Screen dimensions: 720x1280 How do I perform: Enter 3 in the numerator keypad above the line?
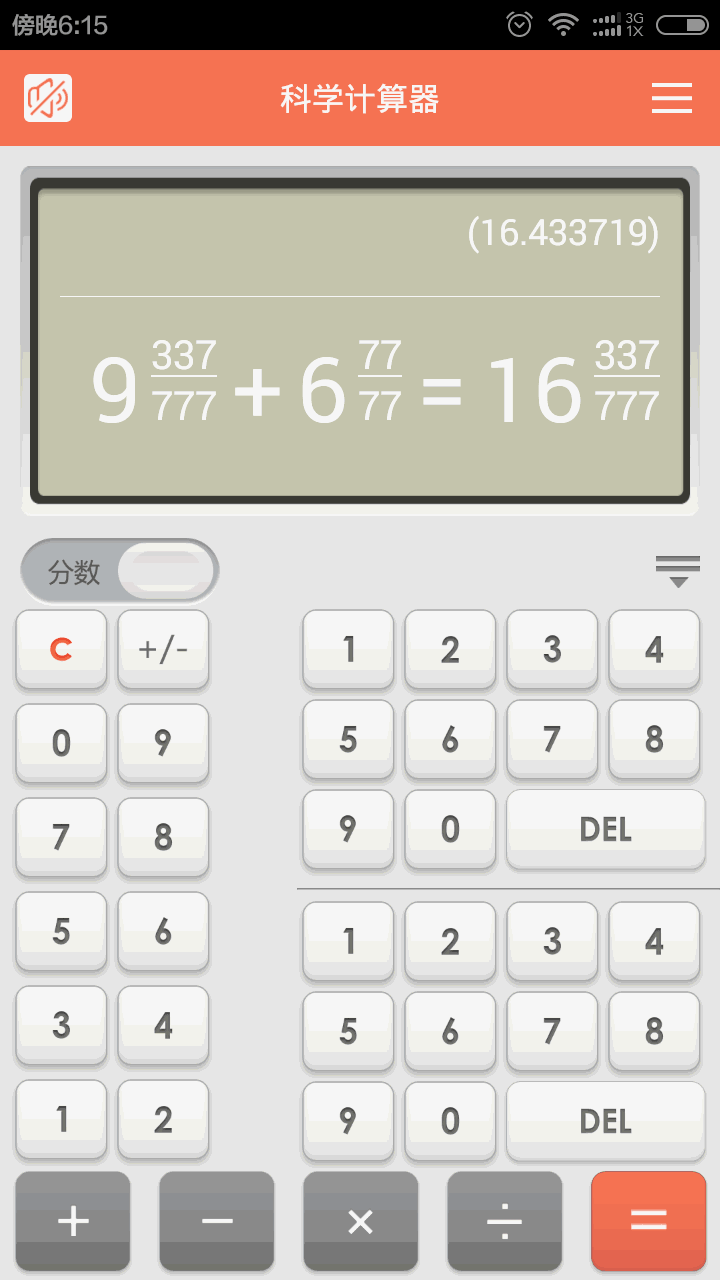552,649
